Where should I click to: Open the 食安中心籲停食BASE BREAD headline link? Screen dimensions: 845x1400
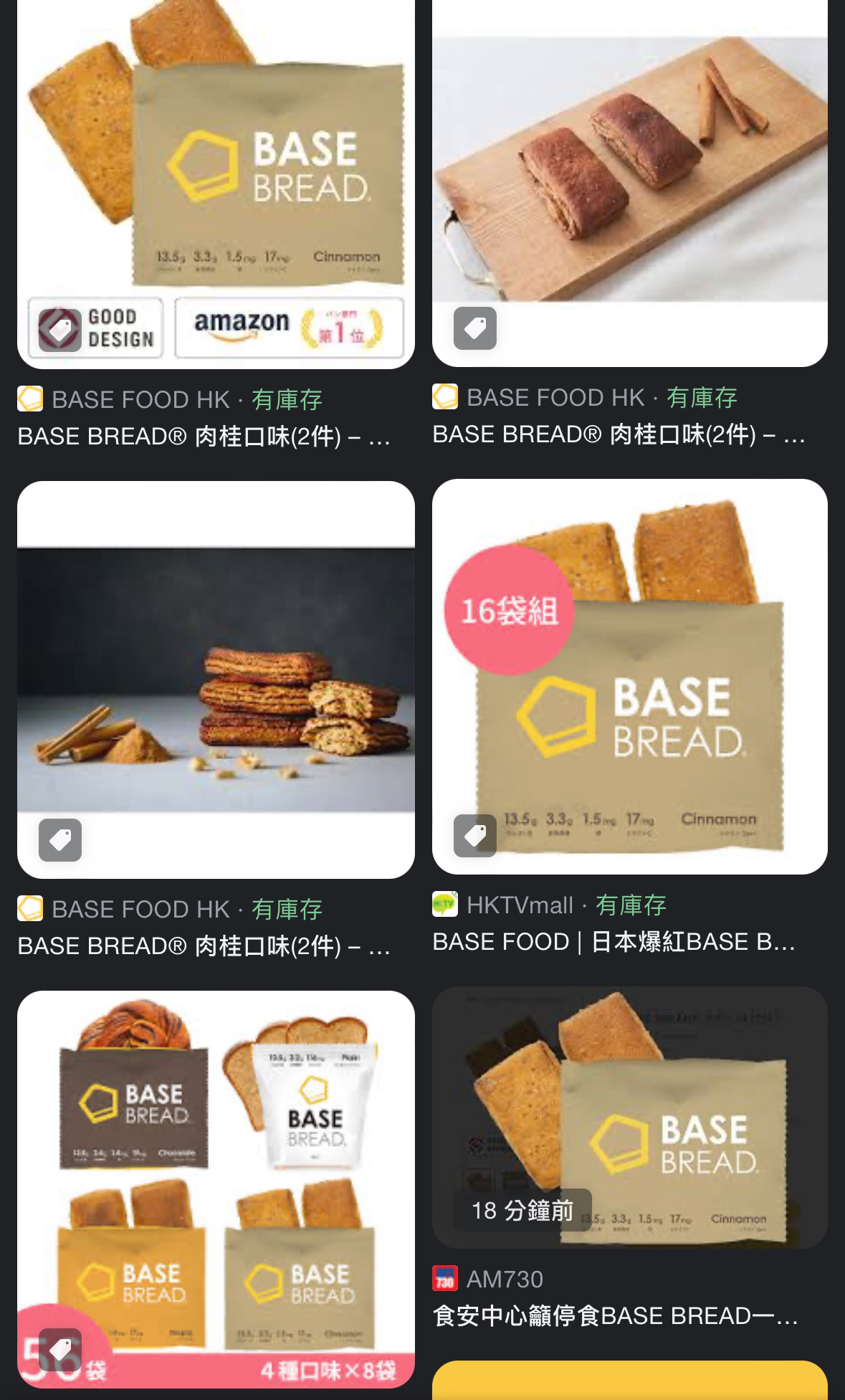pos(615,1316)
